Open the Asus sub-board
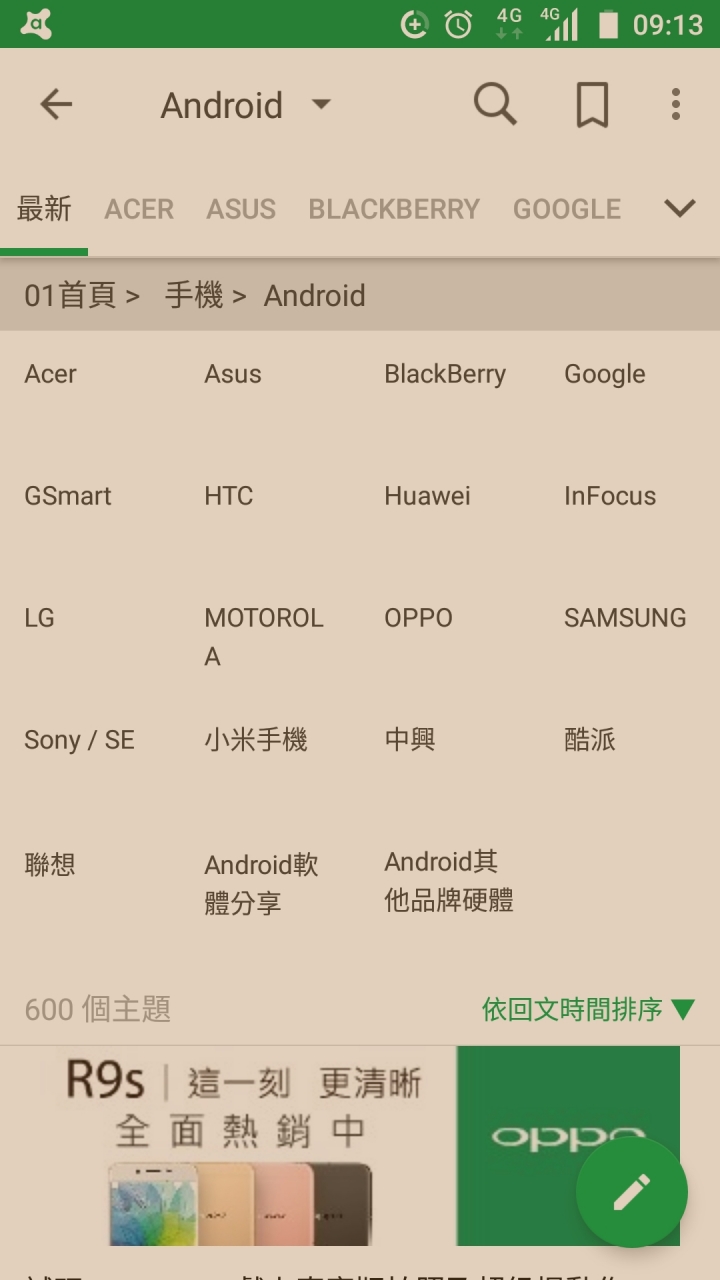 pyautogui.click(x=233, y=374)
